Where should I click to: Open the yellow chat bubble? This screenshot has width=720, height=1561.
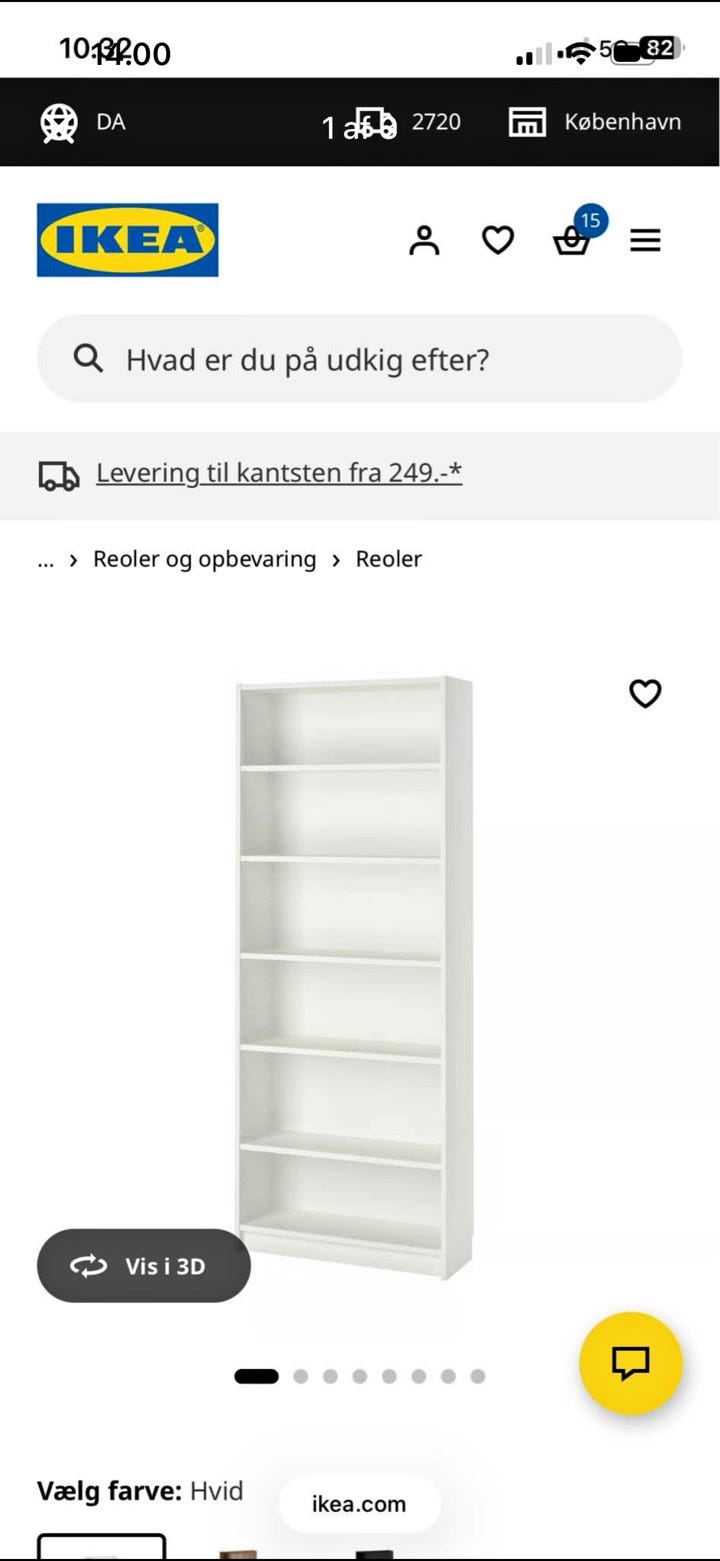(630, 1363)
